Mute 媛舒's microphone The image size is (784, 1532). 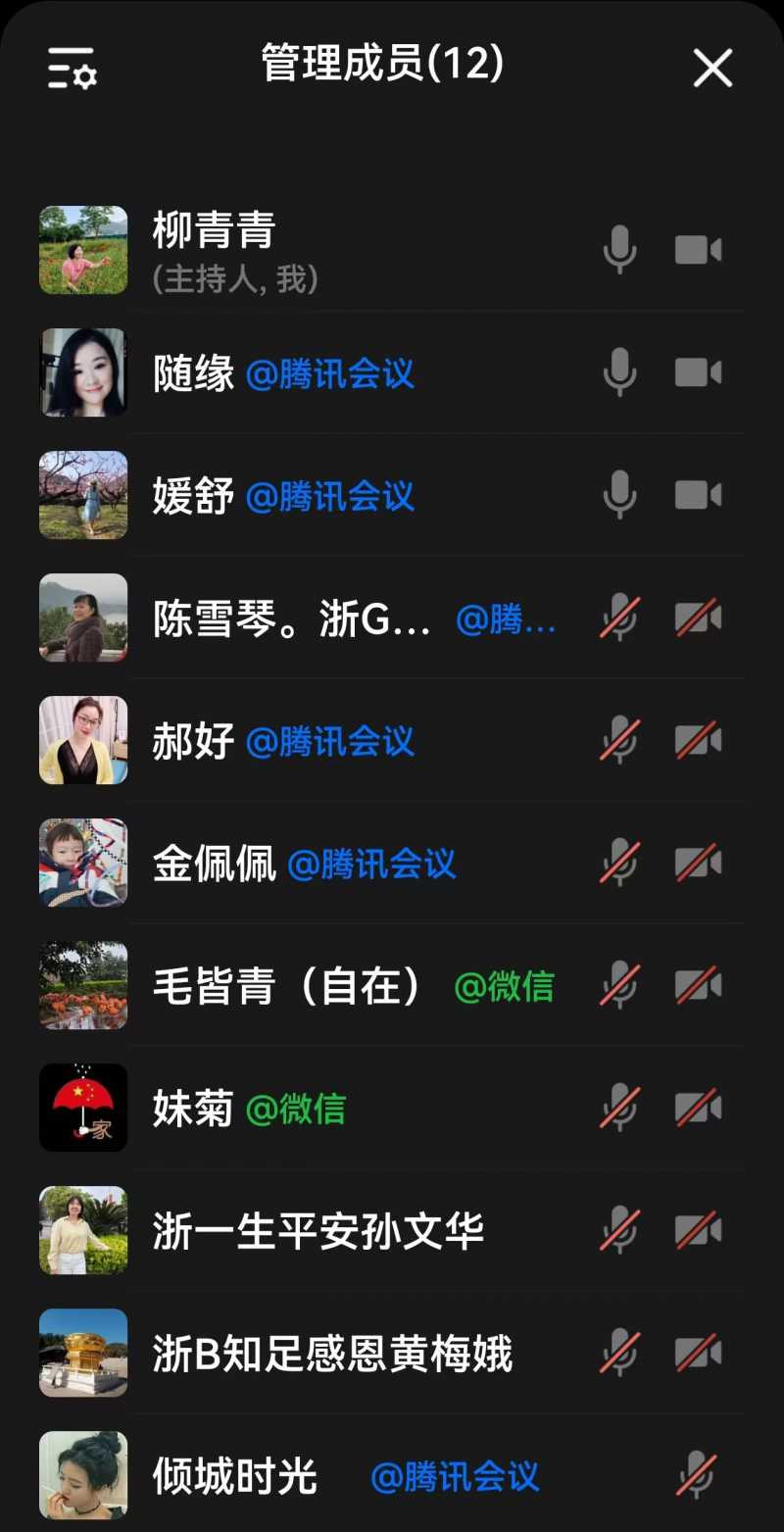(x=619, y=495)
